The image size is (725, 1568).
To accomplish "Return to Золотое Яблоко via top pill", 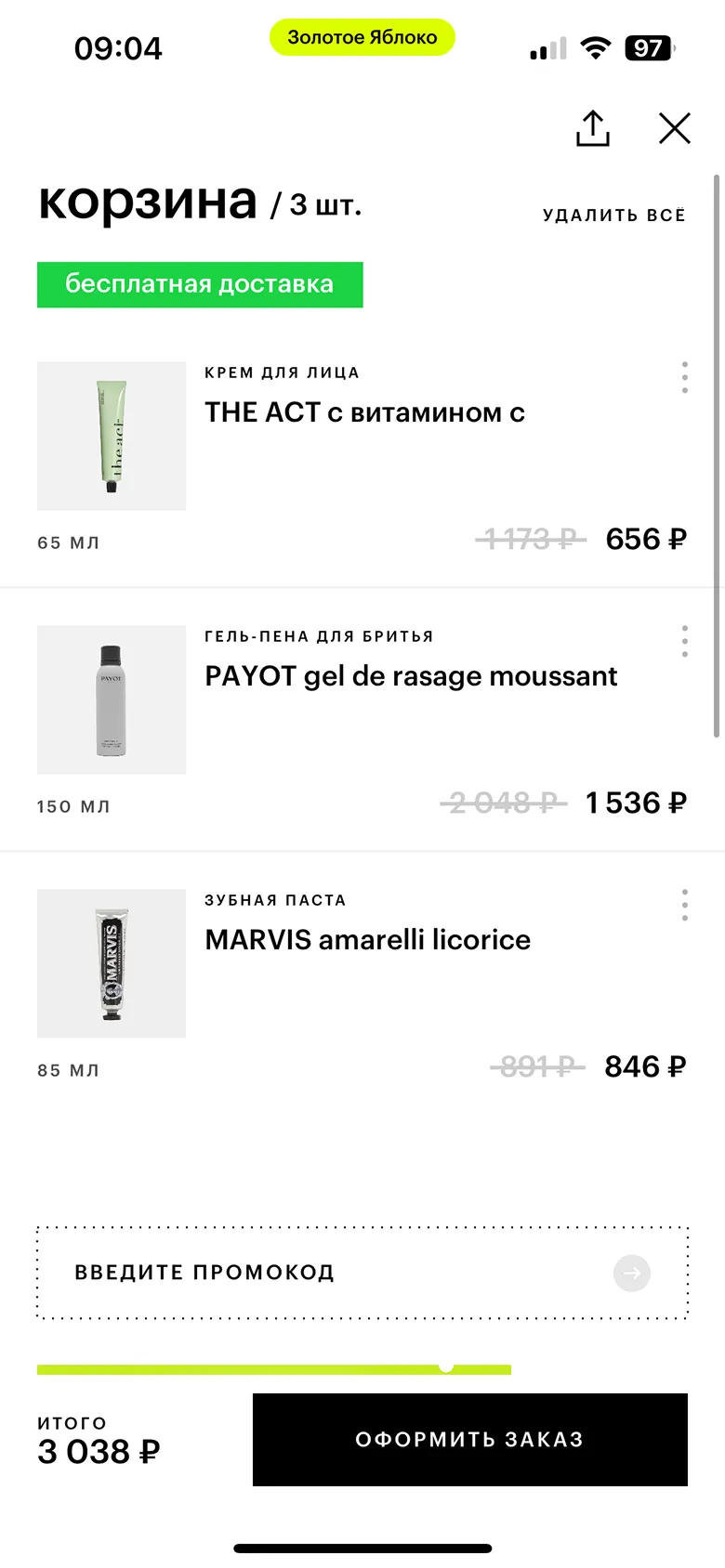I will coord(362,37).
